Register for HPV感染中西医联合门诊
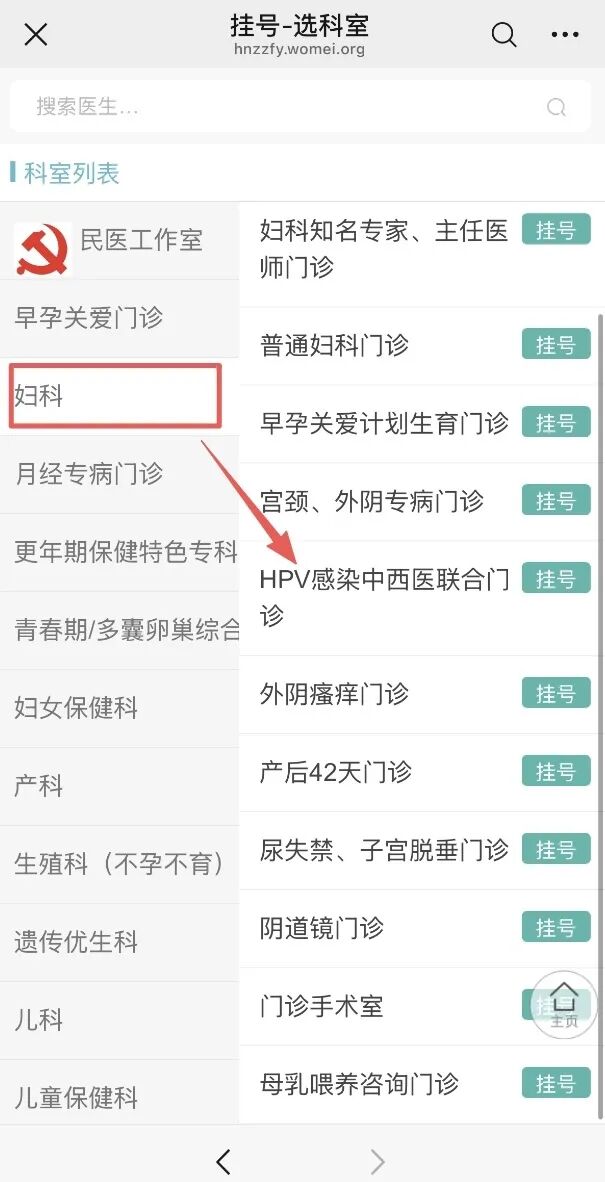The image size is (605, 1182). (556, 579)
